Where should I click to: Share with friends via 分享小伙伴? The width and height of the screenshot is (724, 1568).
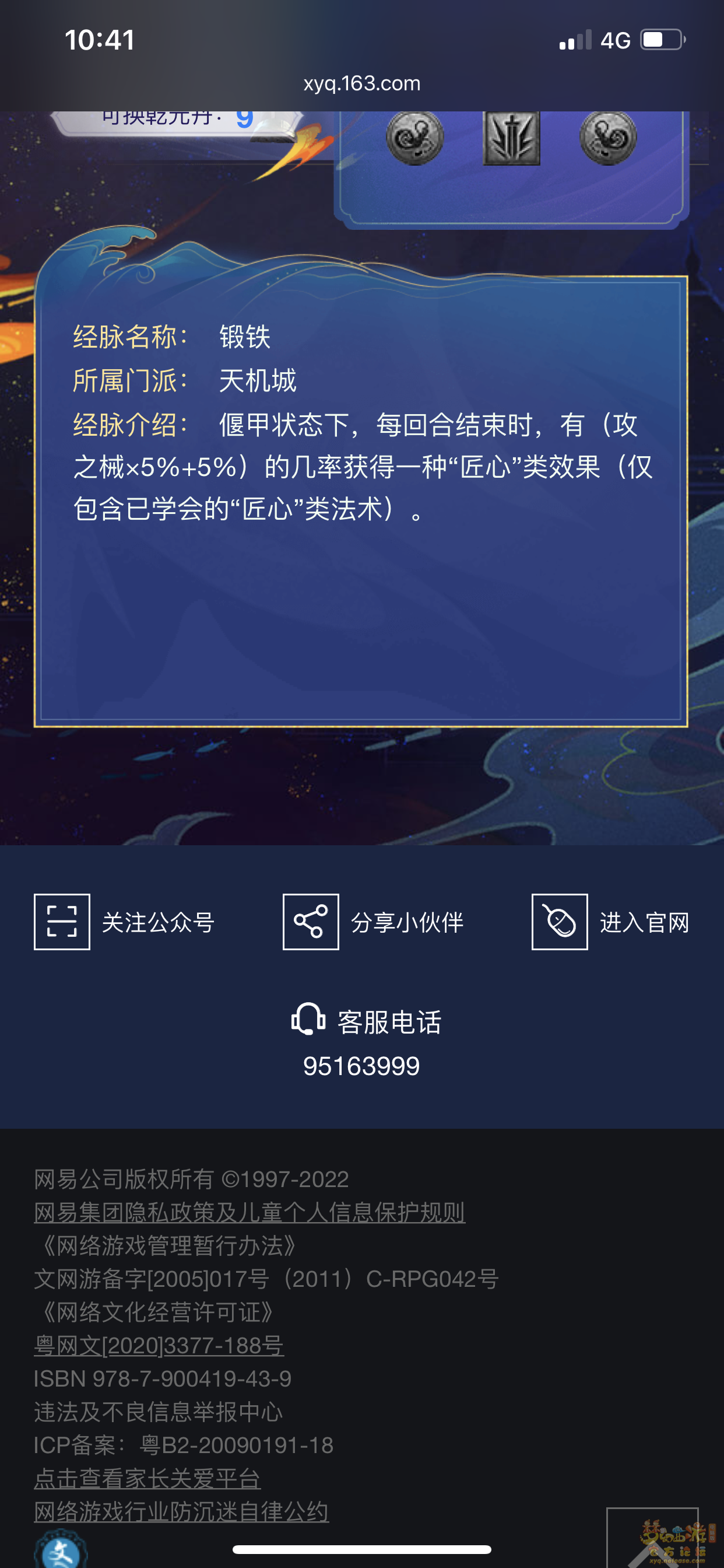click(x=373, y=922)
